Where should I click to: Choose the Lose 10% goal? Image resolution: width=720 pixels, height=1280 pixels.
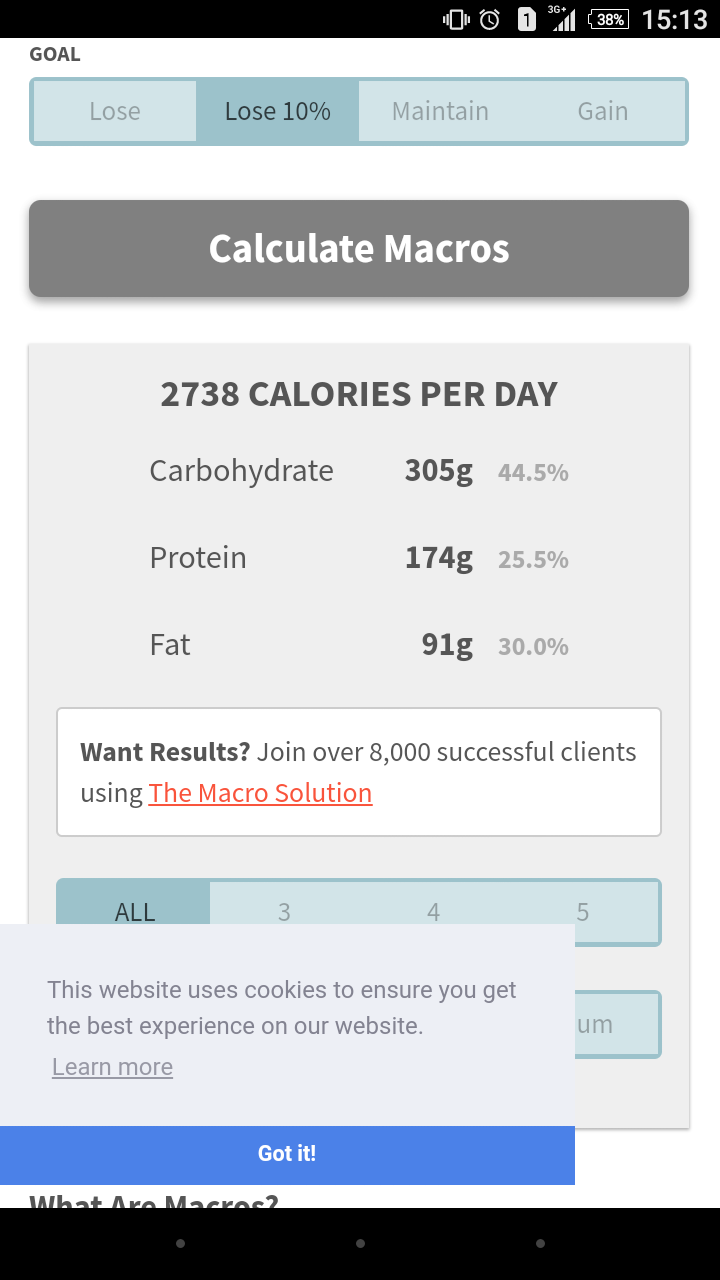(277, 111)
